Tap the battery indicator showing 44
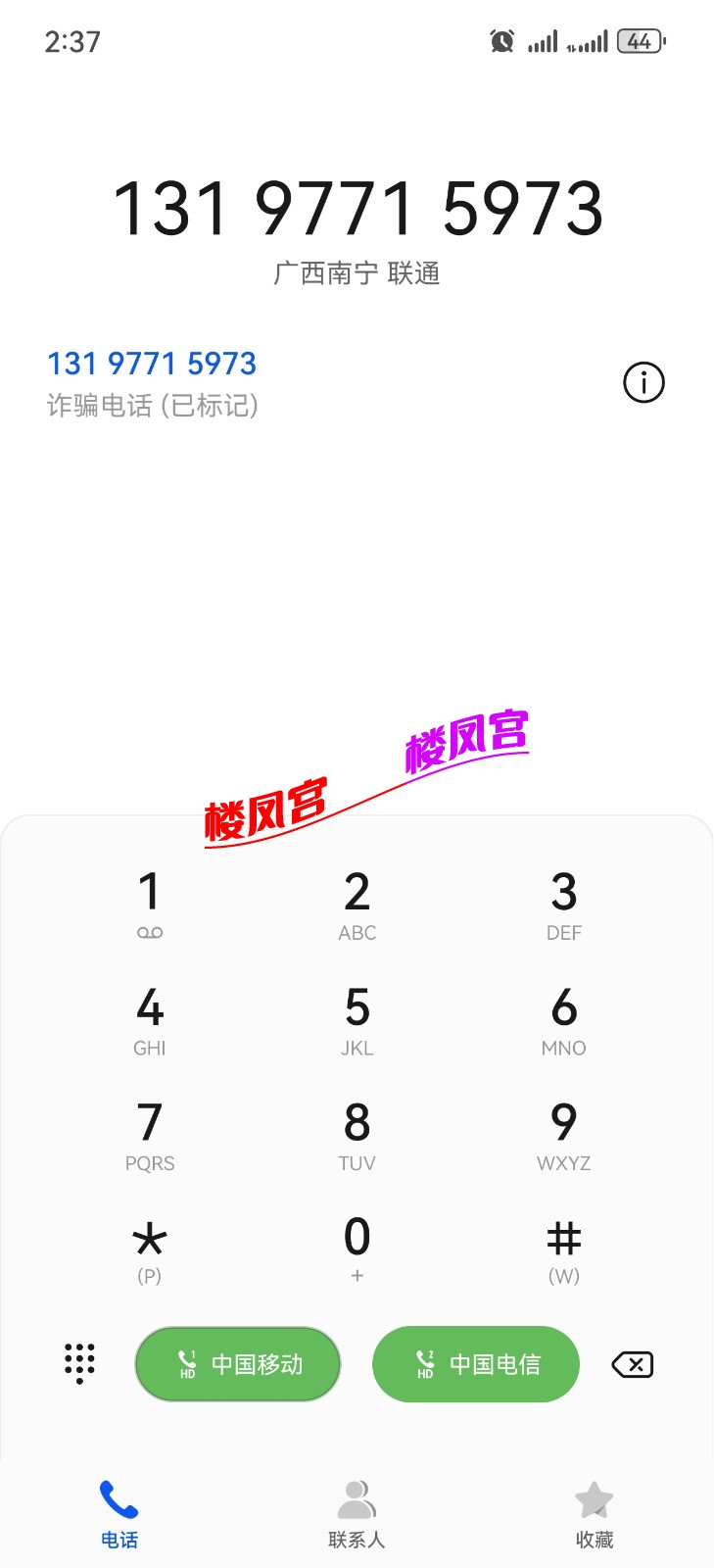 (642, 41)
